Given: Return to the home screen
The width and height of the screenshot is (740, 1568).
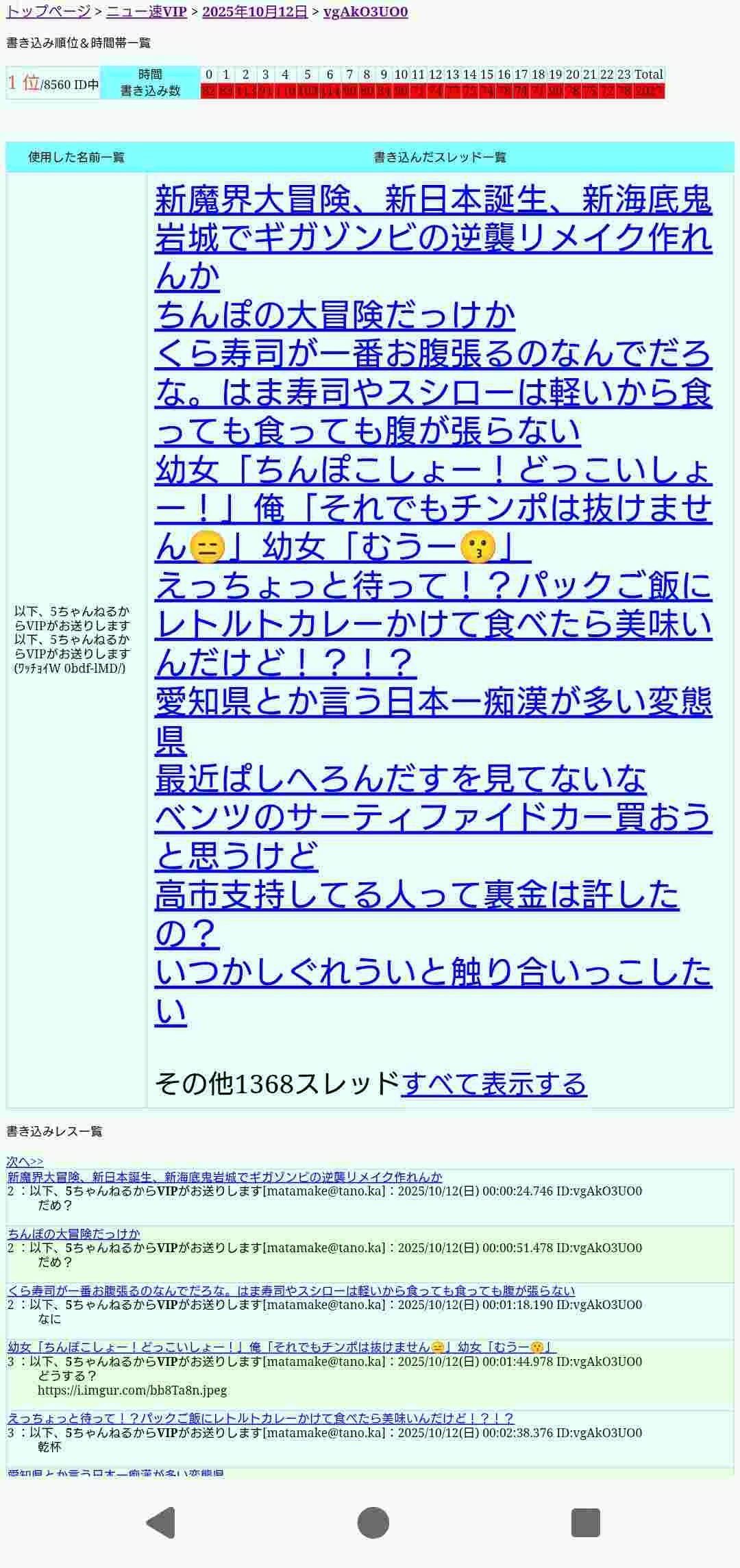Looking at the screenshot, I should [373, 1522].
